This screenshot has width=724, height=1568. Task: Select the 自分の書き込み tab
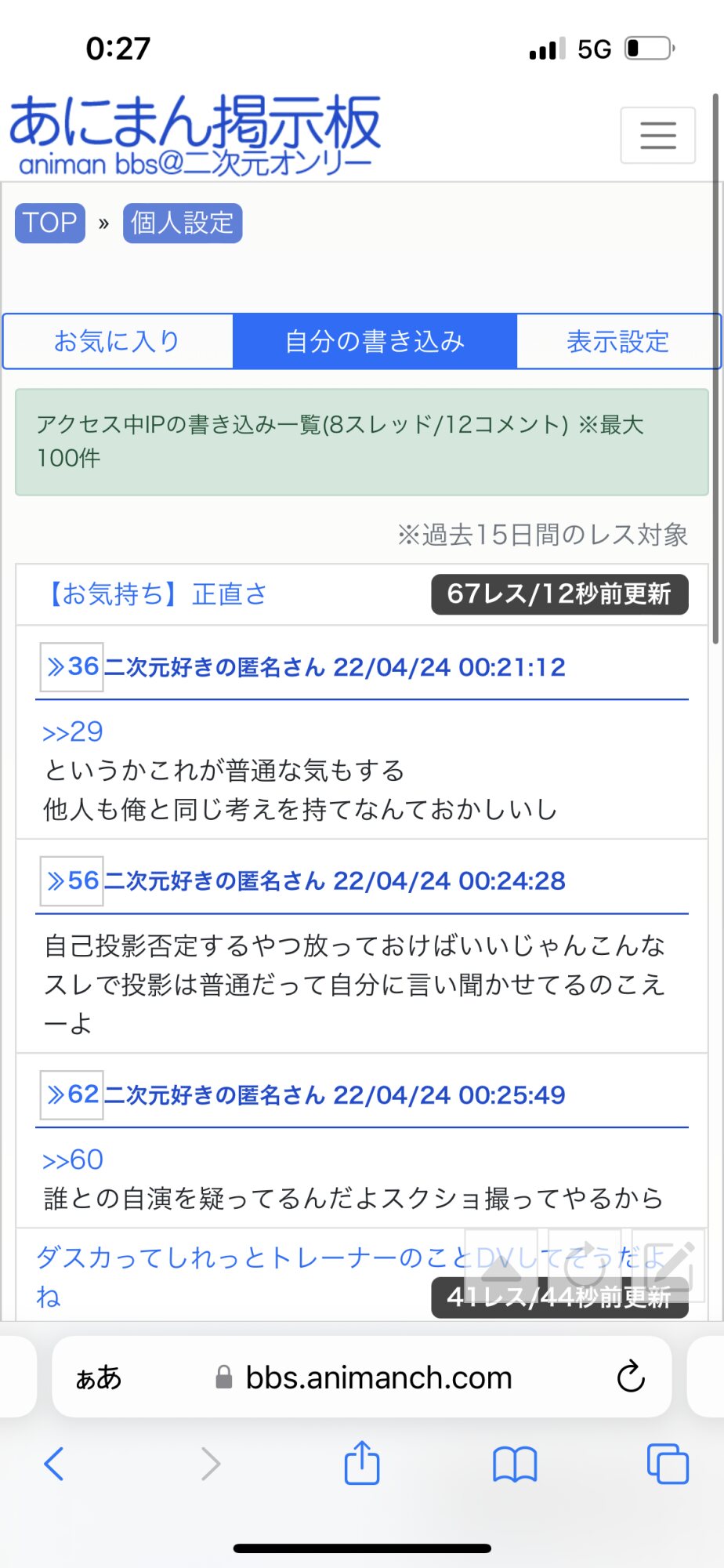375,341
